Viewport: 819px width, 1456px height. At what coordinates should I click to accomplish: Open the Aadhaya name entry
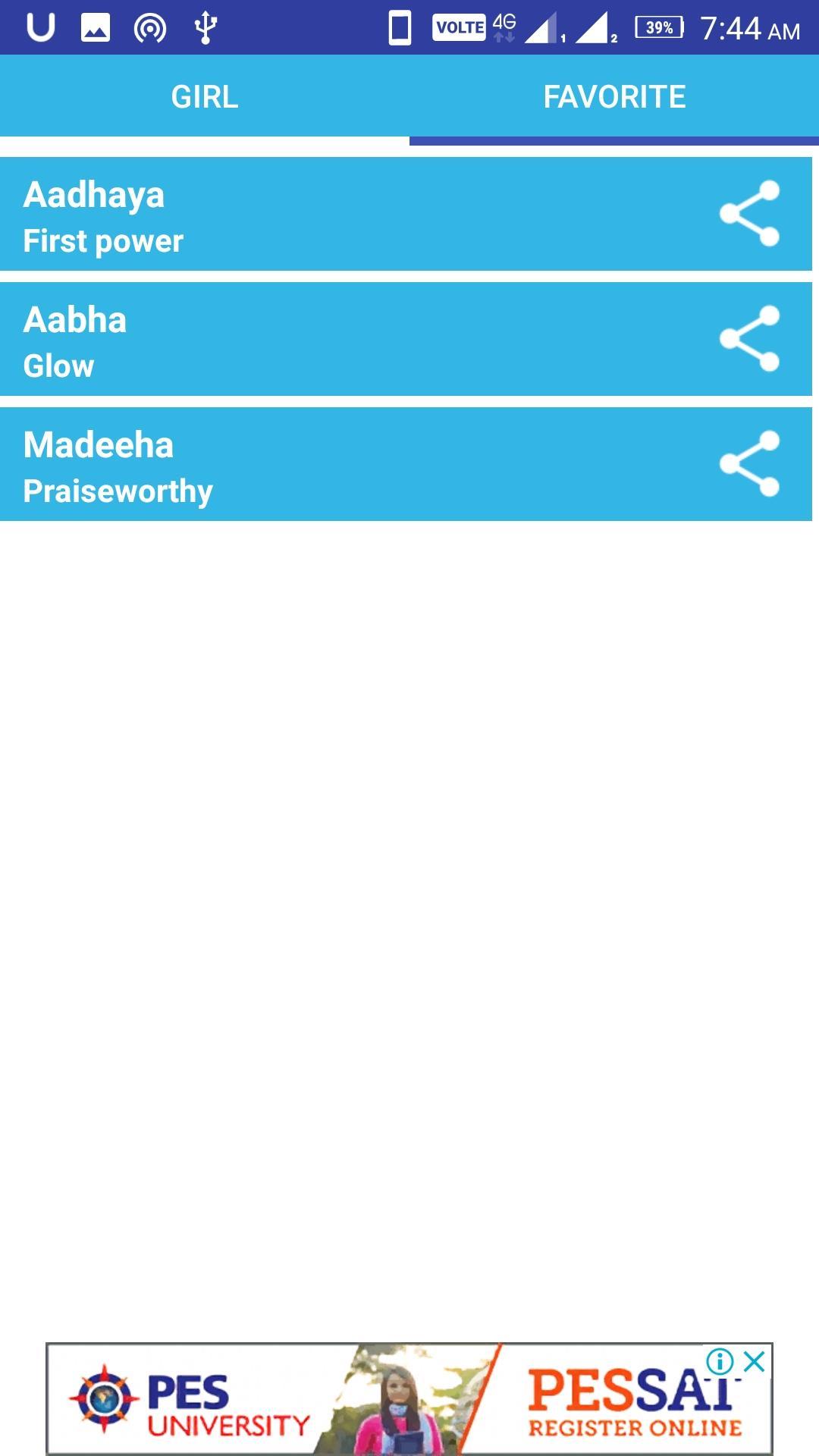(x=303, y=215)
